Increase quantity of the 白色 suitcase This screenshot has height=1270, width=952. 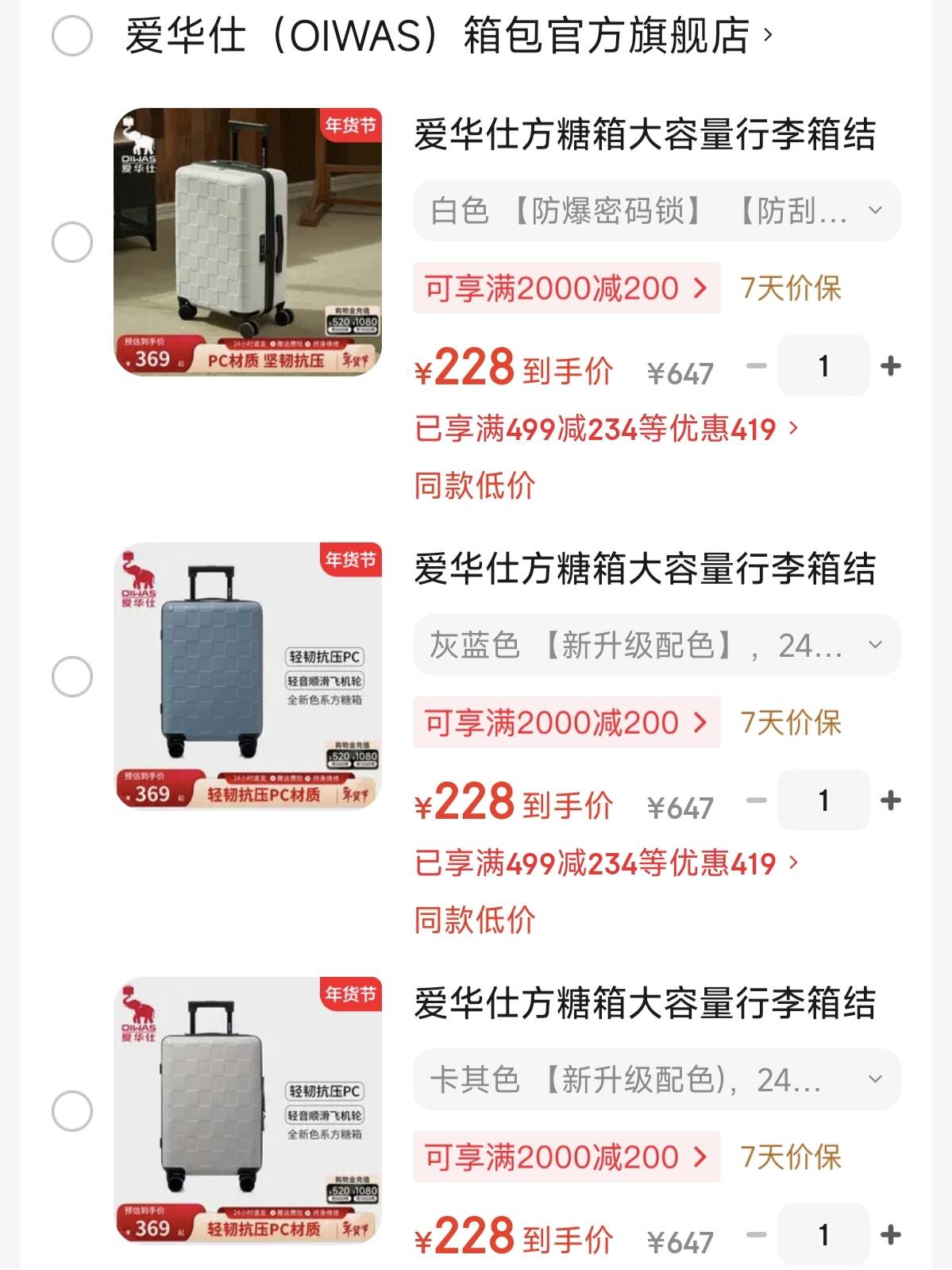[x=890, y=366]
